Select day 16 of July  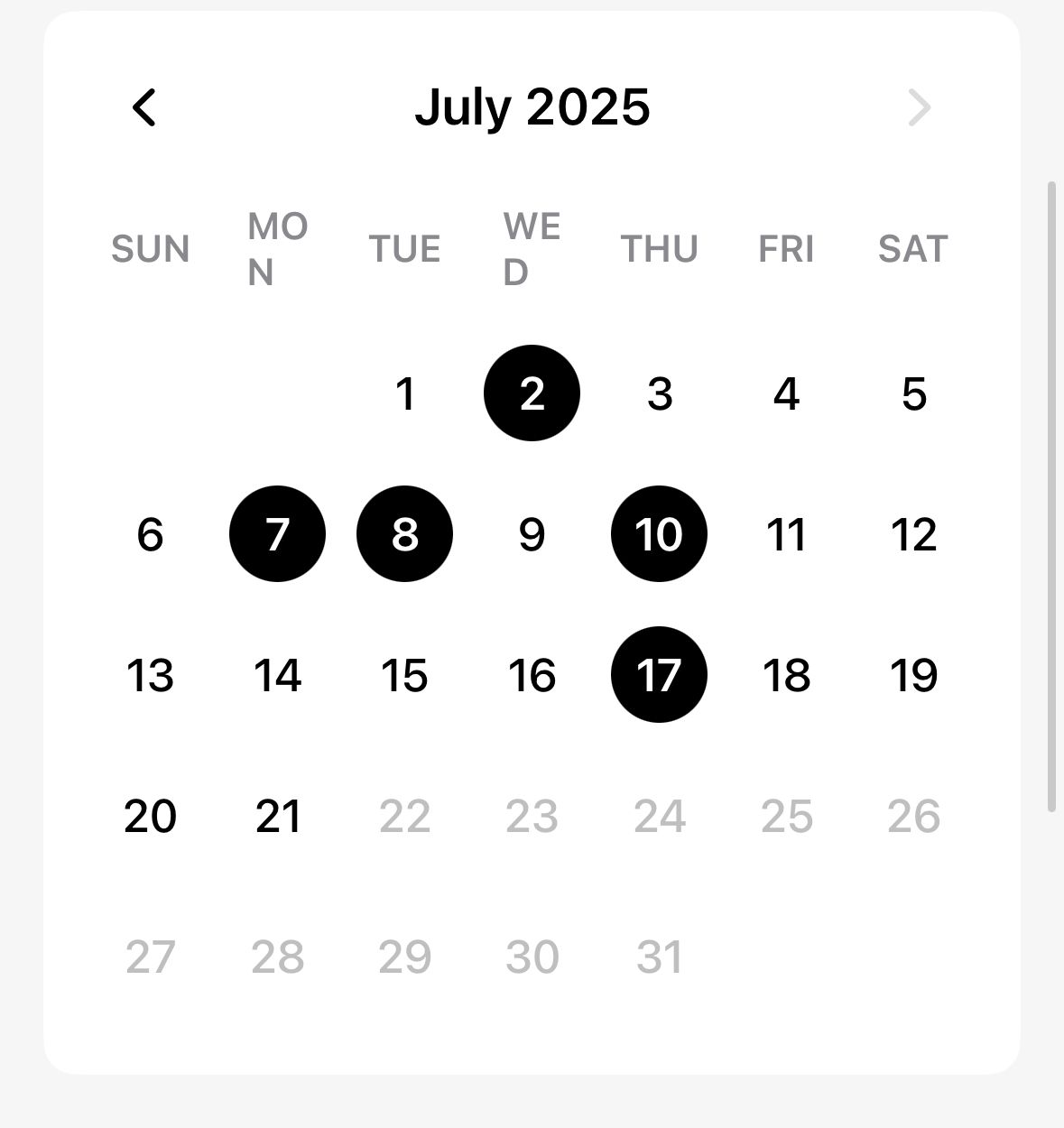click(x=532, y=675)
